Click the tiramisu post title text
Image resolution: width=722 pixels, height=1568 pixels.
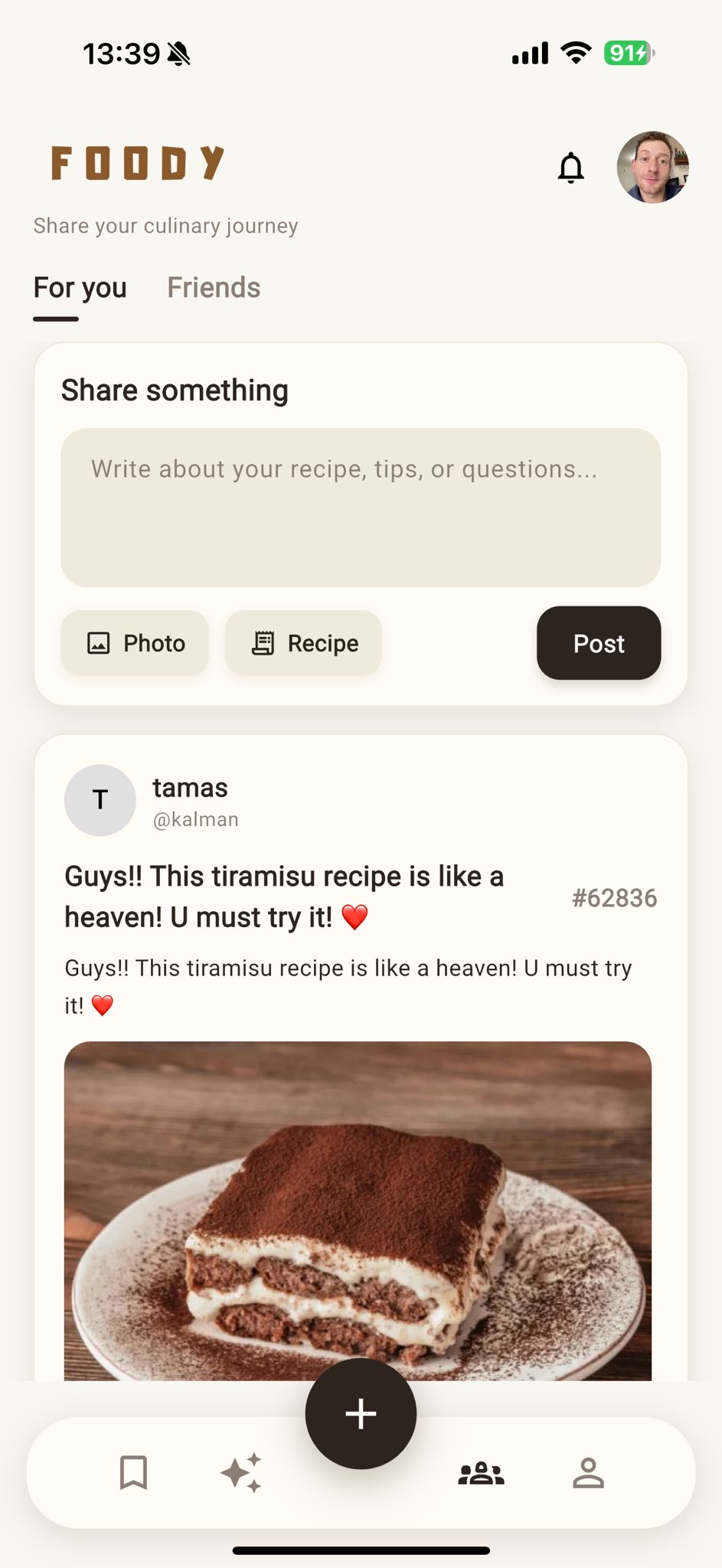coord(283,896)
